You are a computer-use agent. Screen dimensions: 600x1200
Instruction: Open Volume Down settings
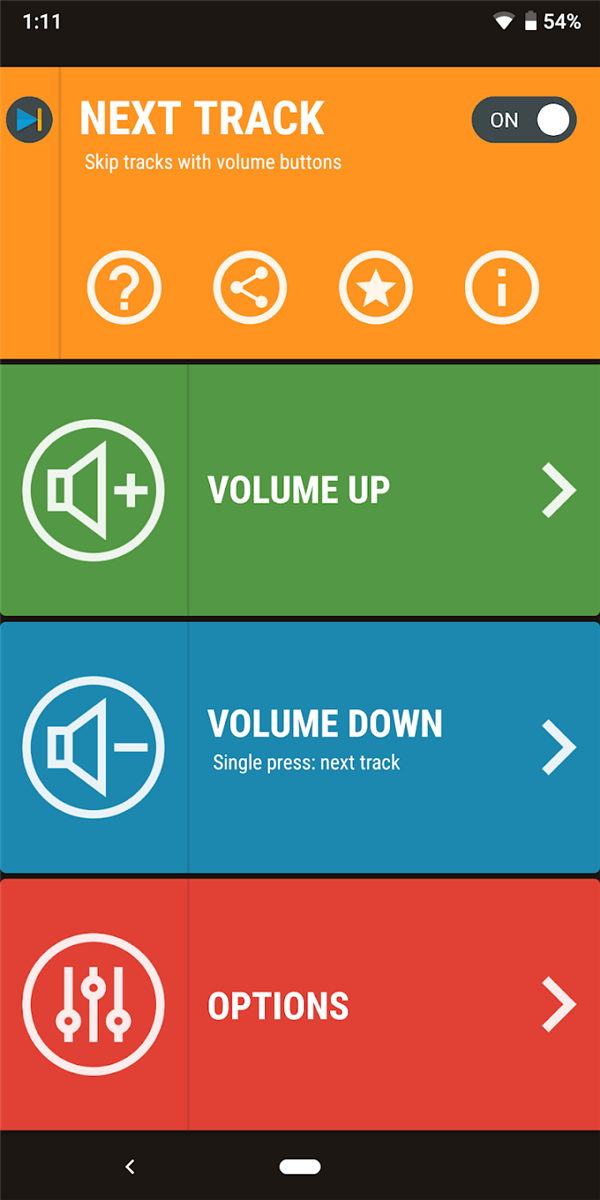pos(300,746)
